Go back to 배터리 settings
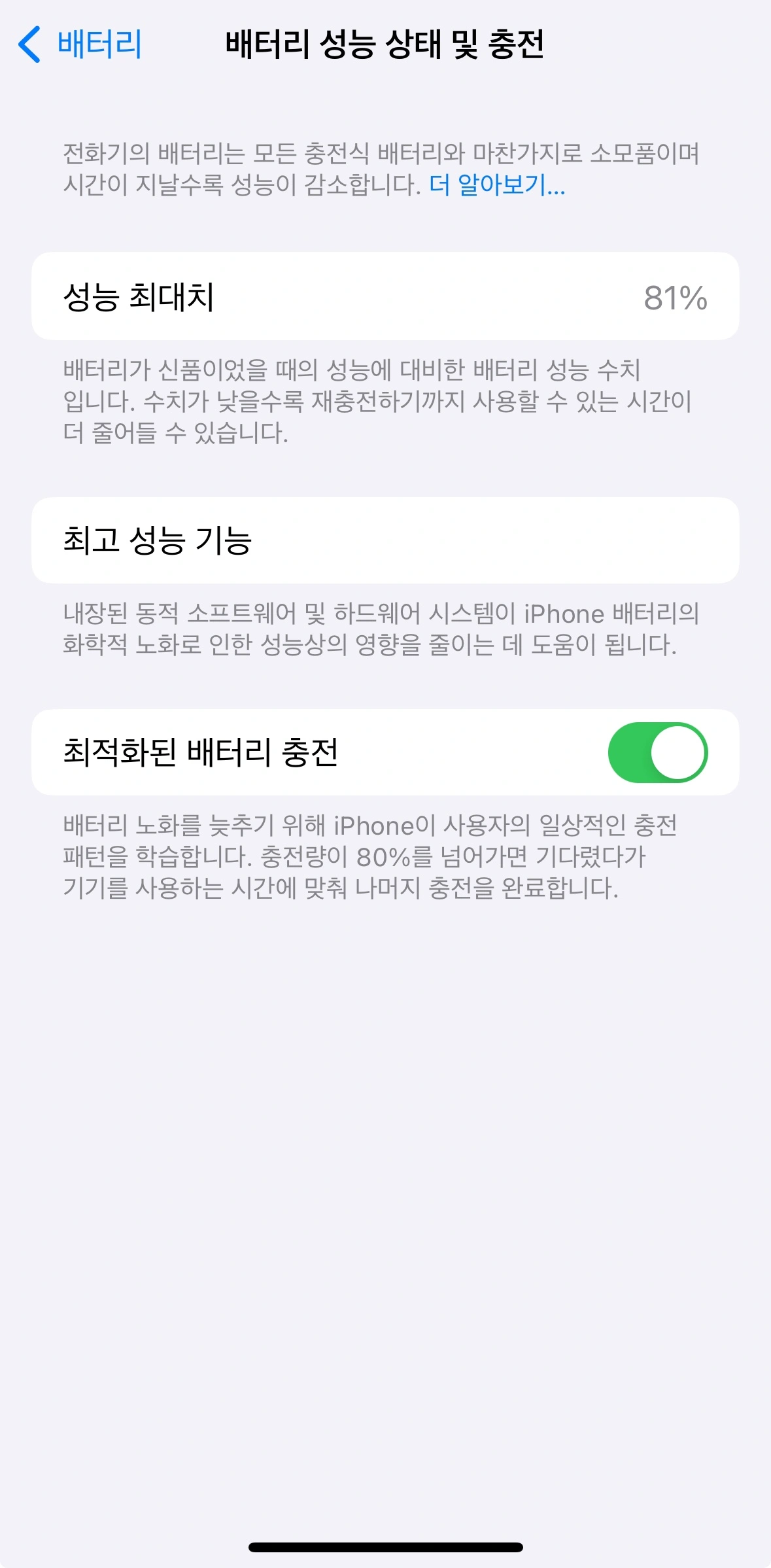 point(80,44)
